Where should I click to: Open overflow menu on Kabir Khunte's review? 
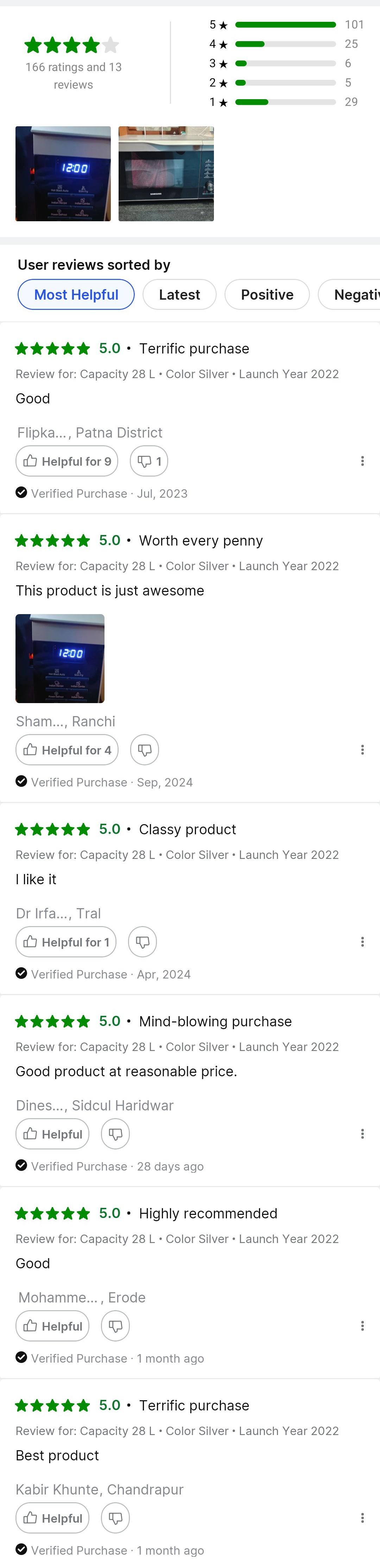pos(362,1519)
